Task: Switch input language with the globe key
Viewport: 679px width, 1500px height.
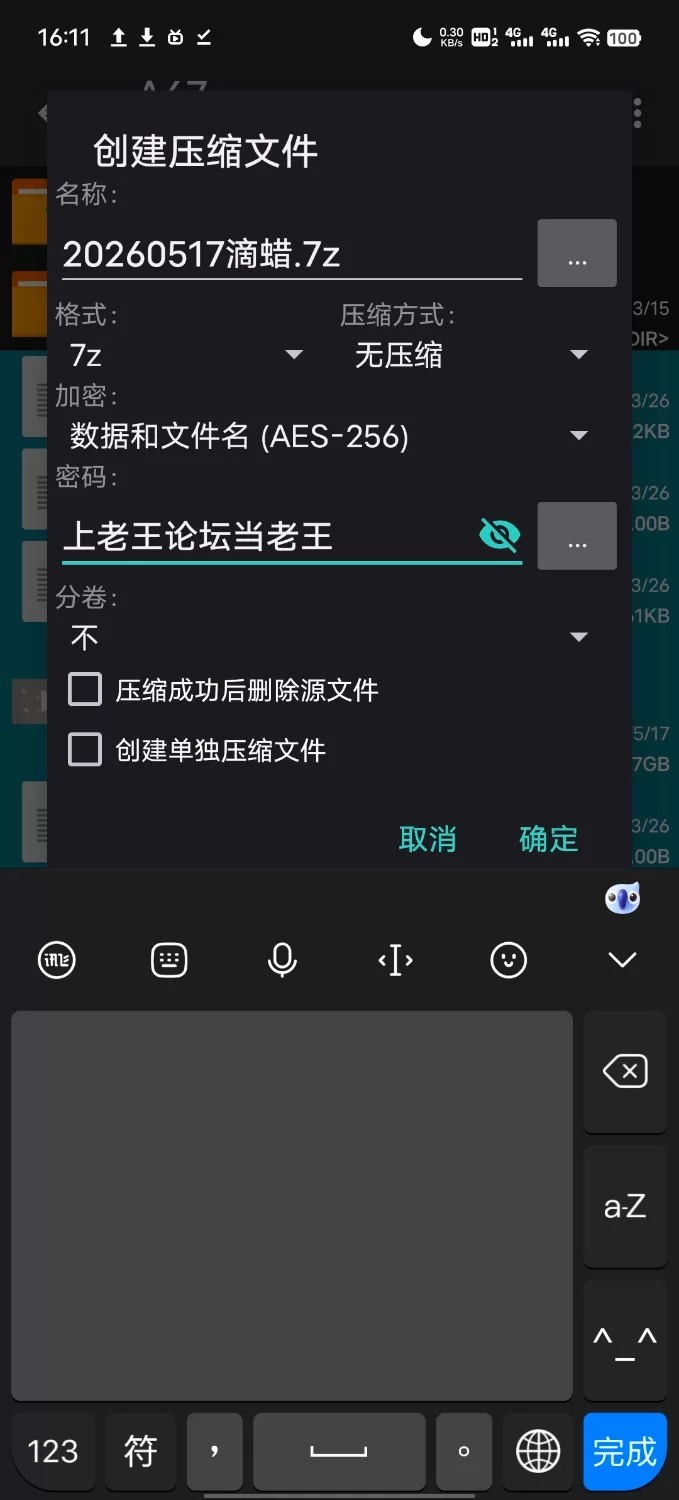Action: tap(538, 1451)
